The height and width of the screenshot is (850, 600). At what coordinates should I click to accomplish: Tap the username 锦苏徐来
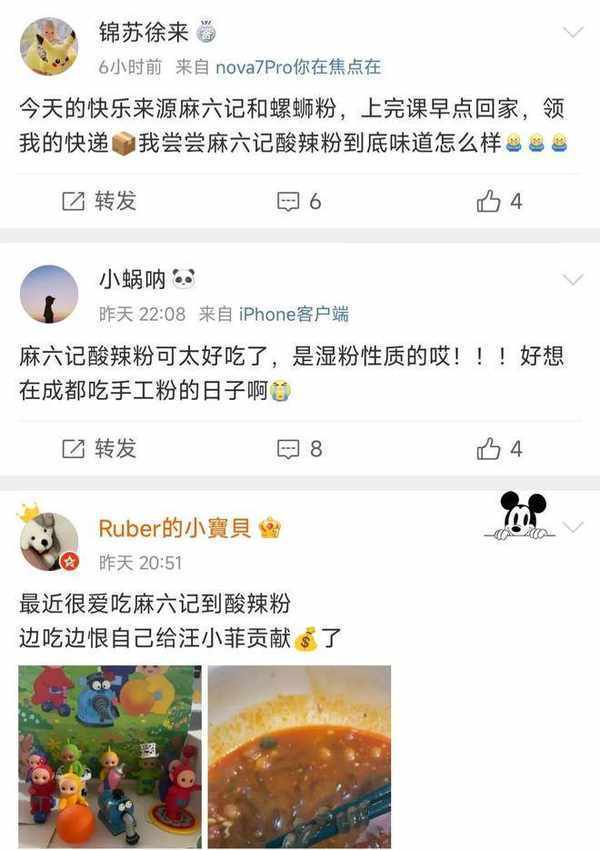click(144, 33)
